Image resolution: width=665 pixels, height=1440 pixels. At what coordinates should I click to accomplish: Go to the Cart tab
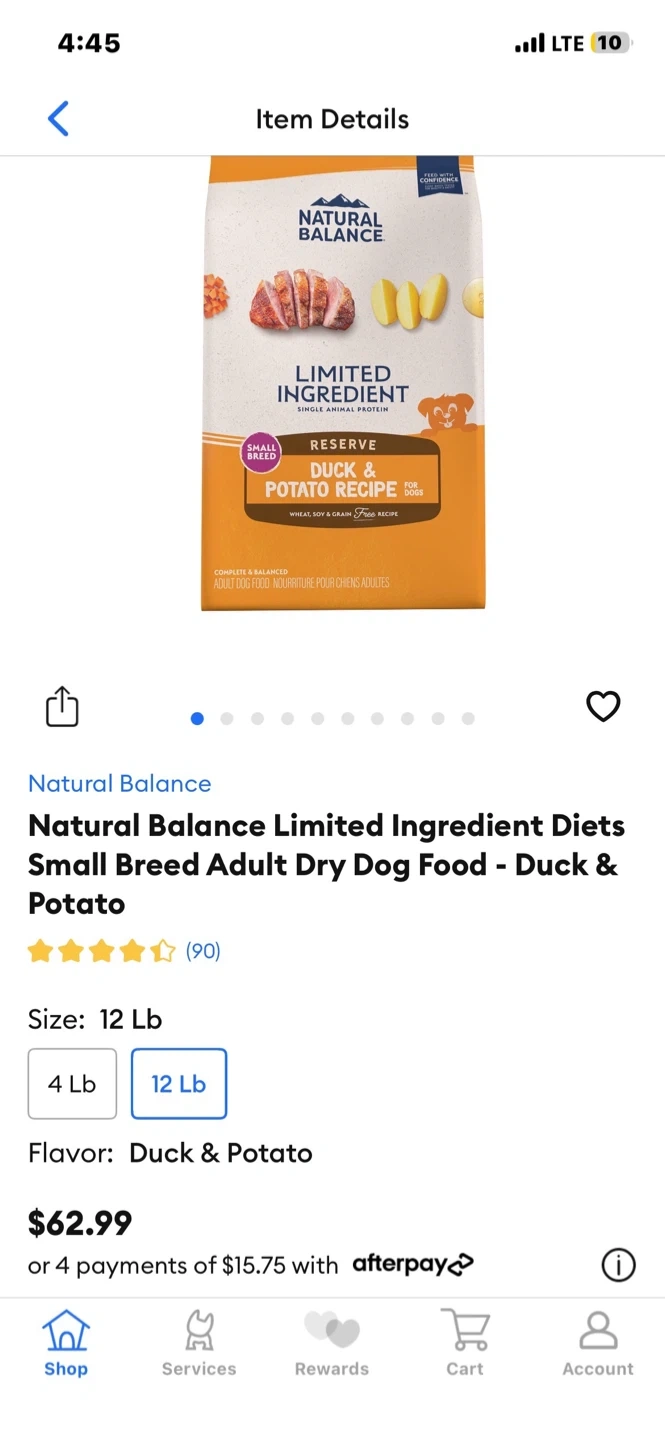pyautogui.click(x=465, y=1345)
